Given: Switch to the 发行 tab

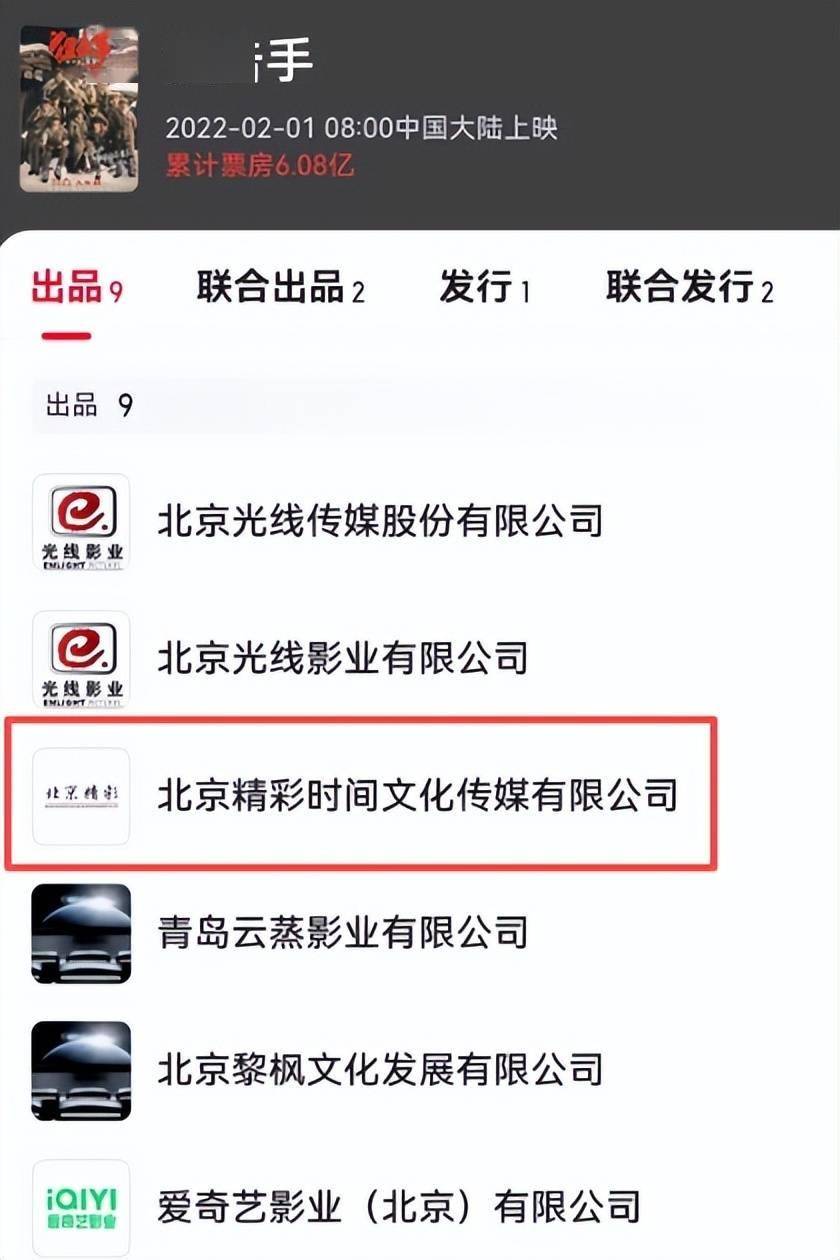Looking at the screenshot, I should click(x=484, y=289).
